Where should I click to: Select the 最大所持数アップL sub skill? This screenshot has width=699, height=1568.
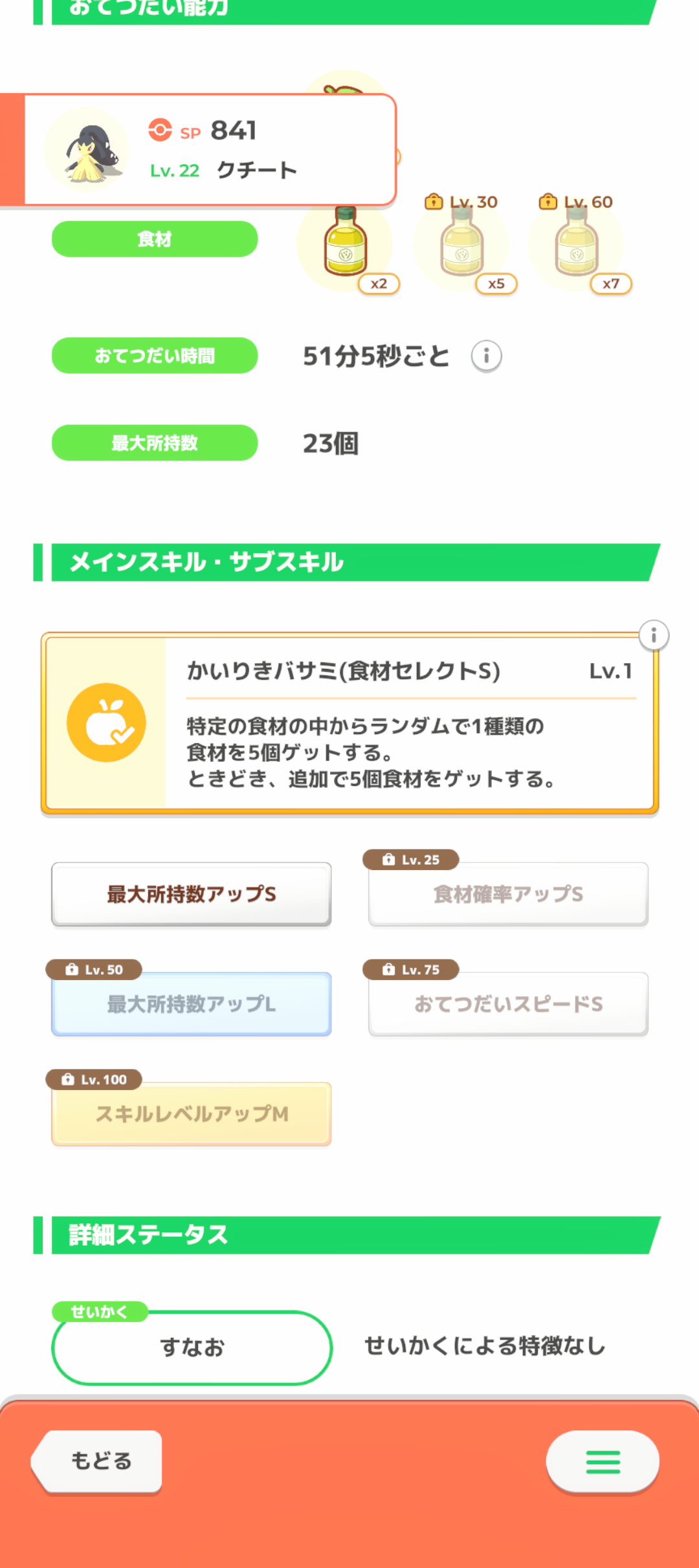click(192, 1004)
